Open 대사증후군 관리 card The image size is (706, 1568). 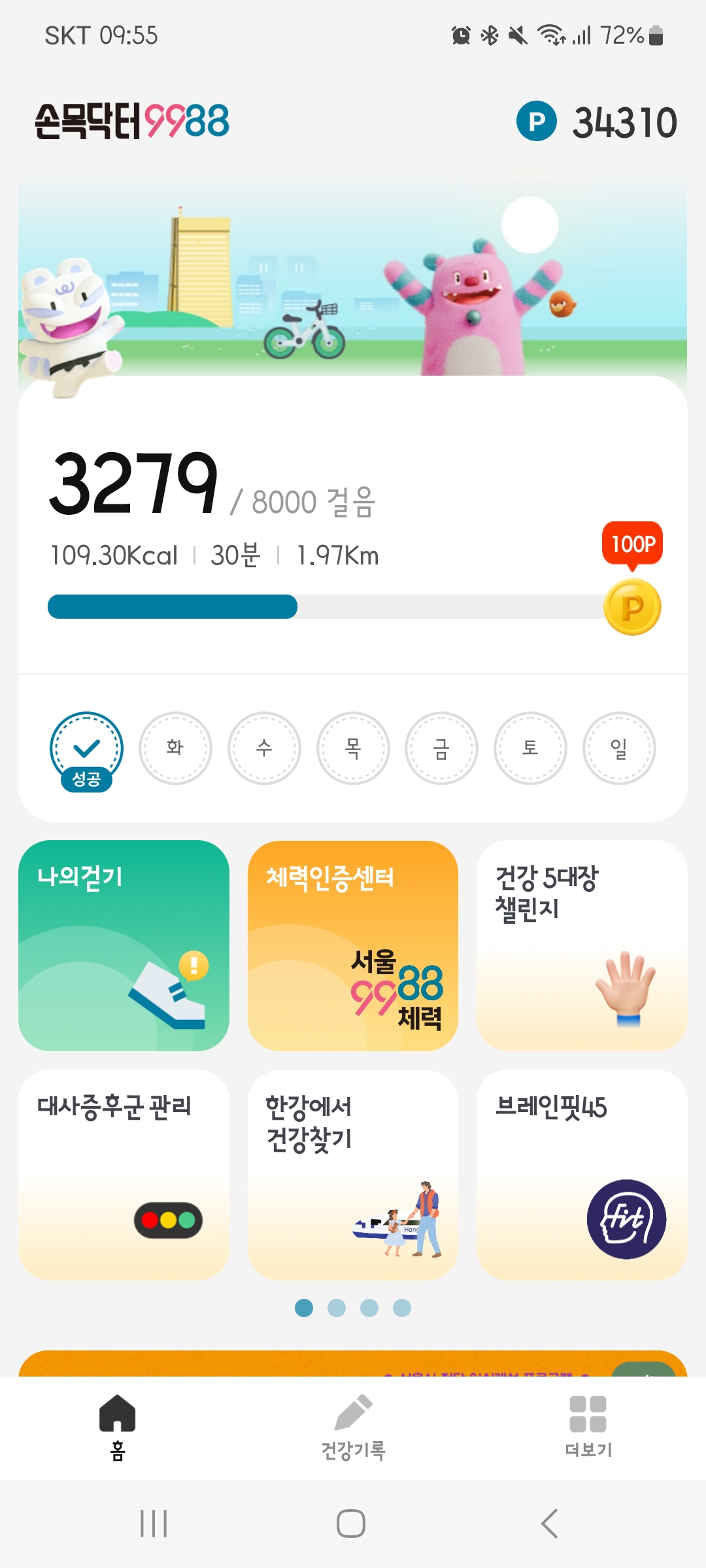point(124,1174)
